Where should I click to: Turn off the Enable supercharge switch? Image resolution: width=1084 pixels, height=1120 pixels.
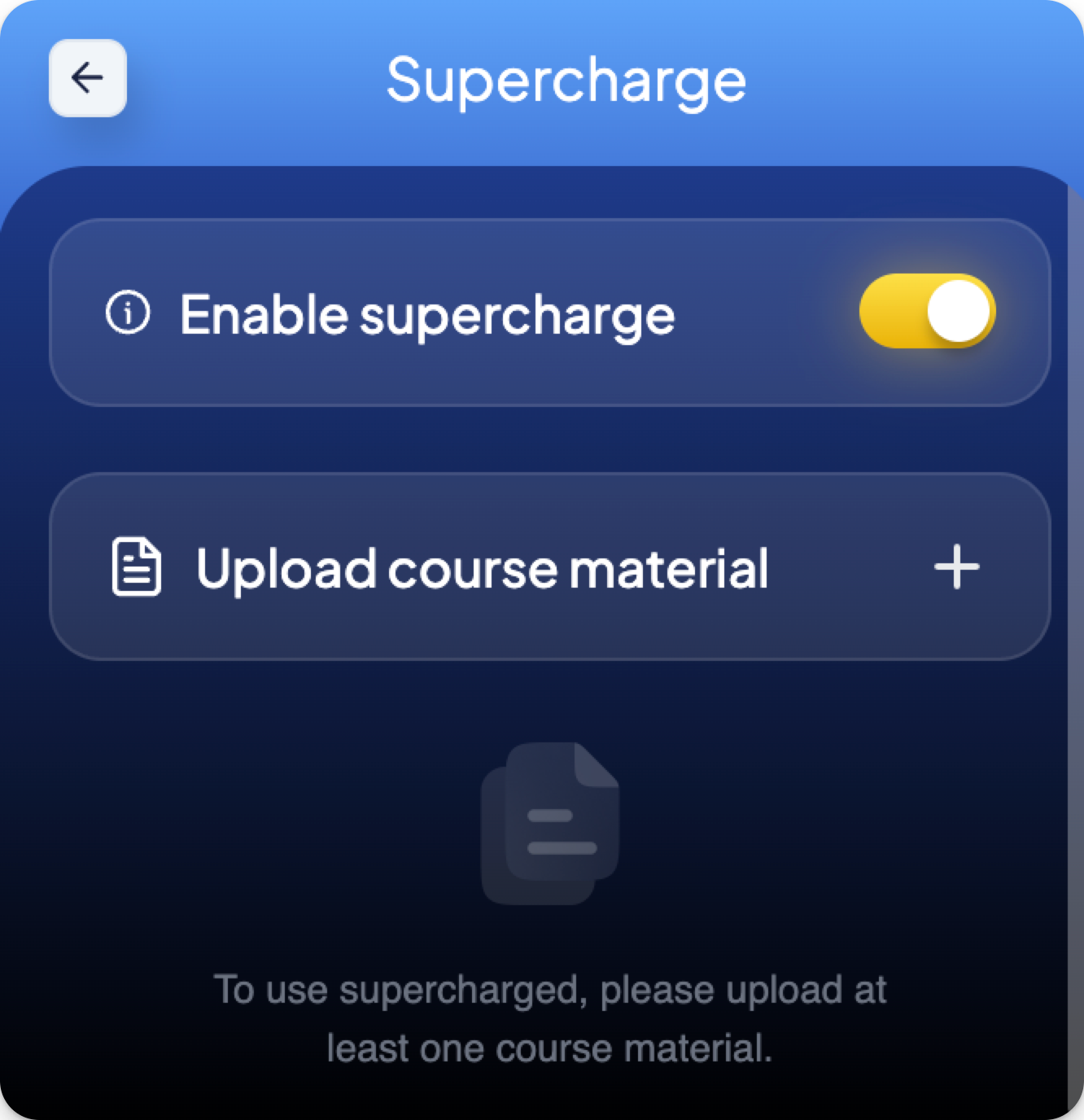tap(927, 312)
